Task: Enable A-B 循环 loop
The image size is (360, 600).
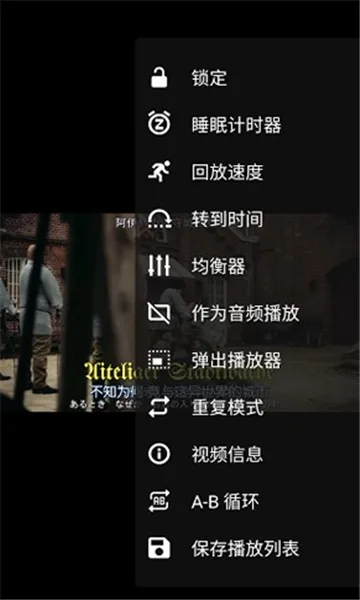Action: (x=248, y=502)
